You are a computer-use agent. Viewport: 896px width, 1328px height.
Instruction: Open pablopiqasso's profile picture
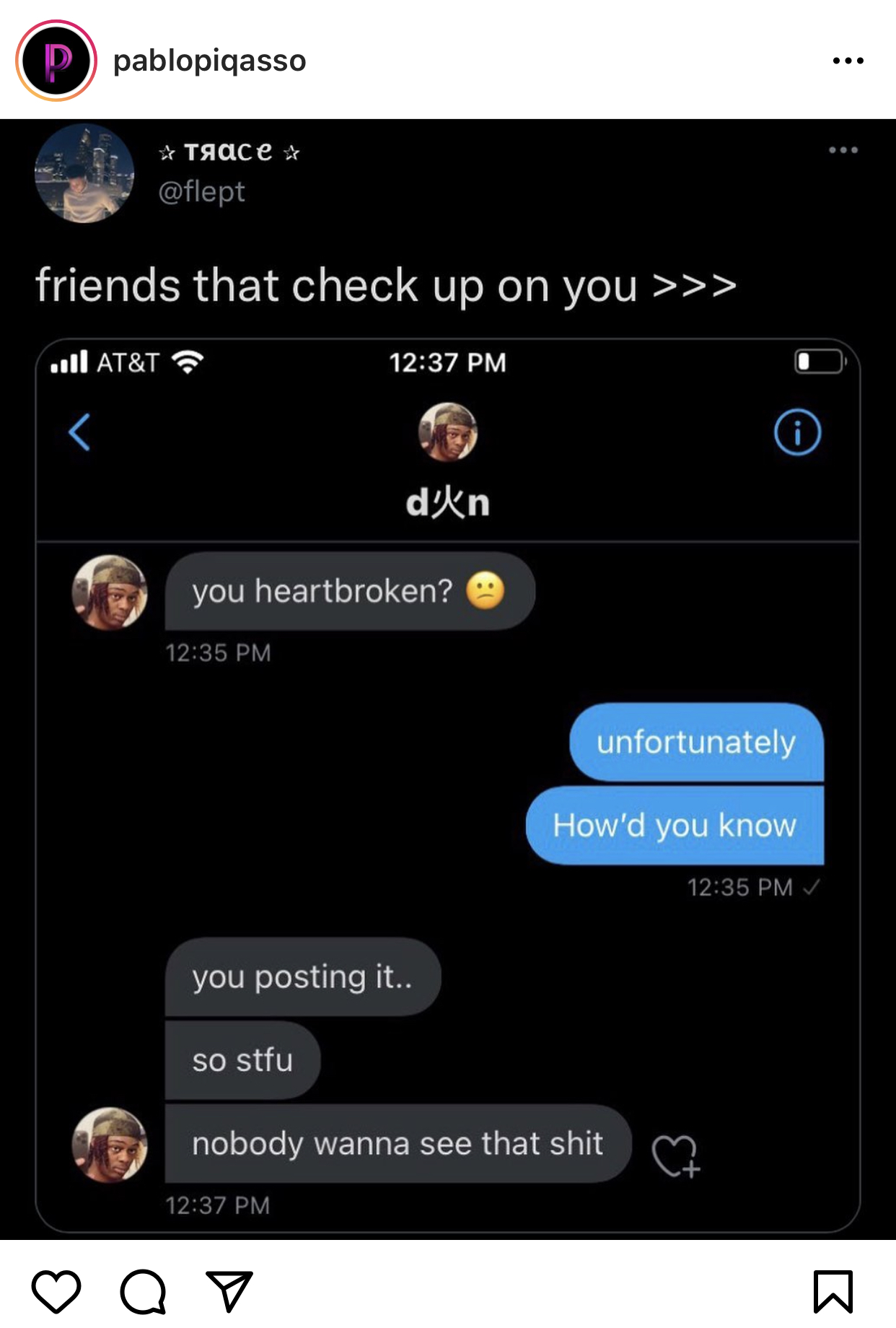coord(56,61)
